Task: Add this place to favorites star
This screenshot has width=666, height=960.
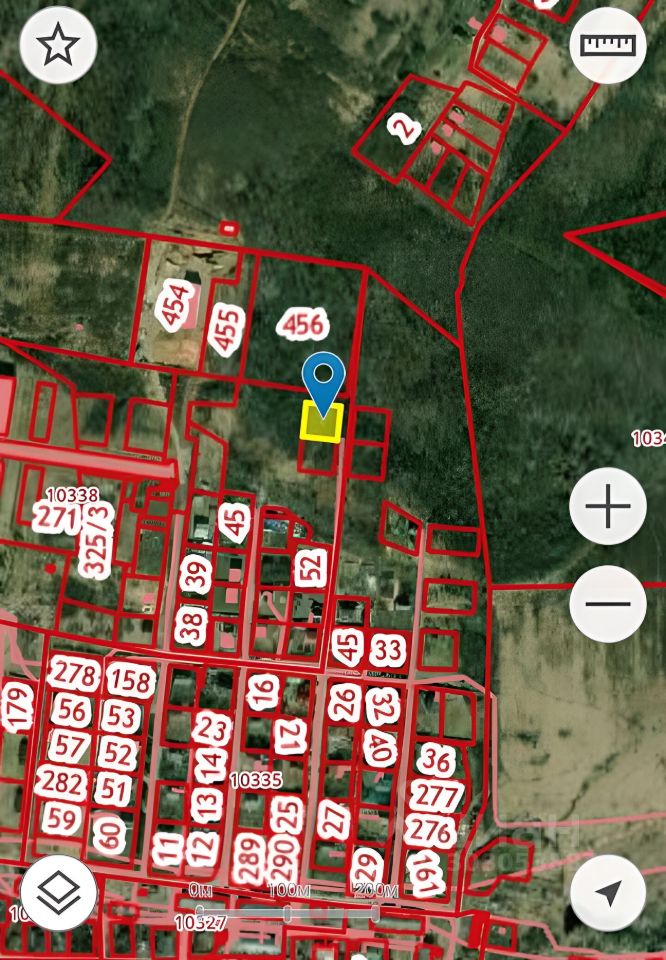Action: coord(58,45)
